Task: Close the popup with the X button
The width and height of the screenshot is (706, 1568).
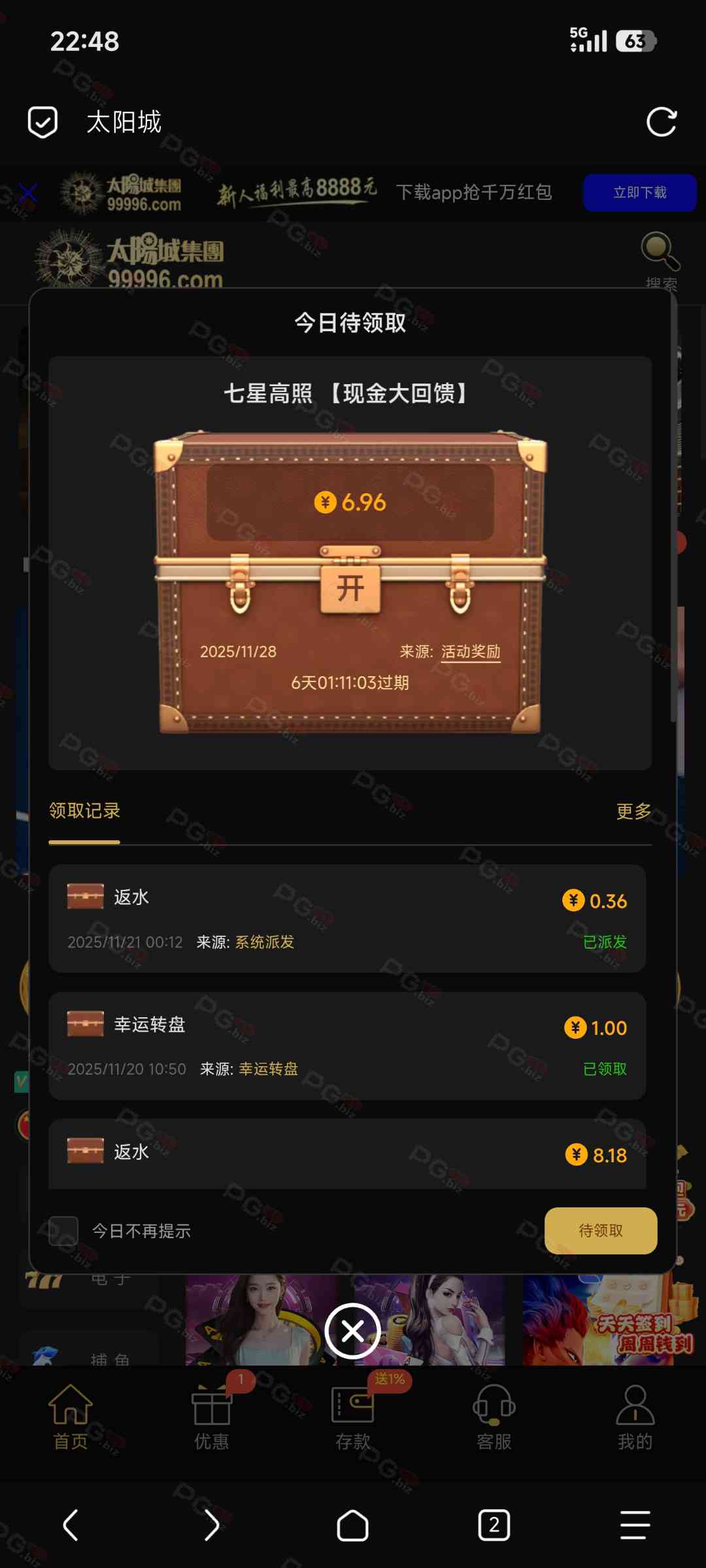Action: pos(352,1331)
